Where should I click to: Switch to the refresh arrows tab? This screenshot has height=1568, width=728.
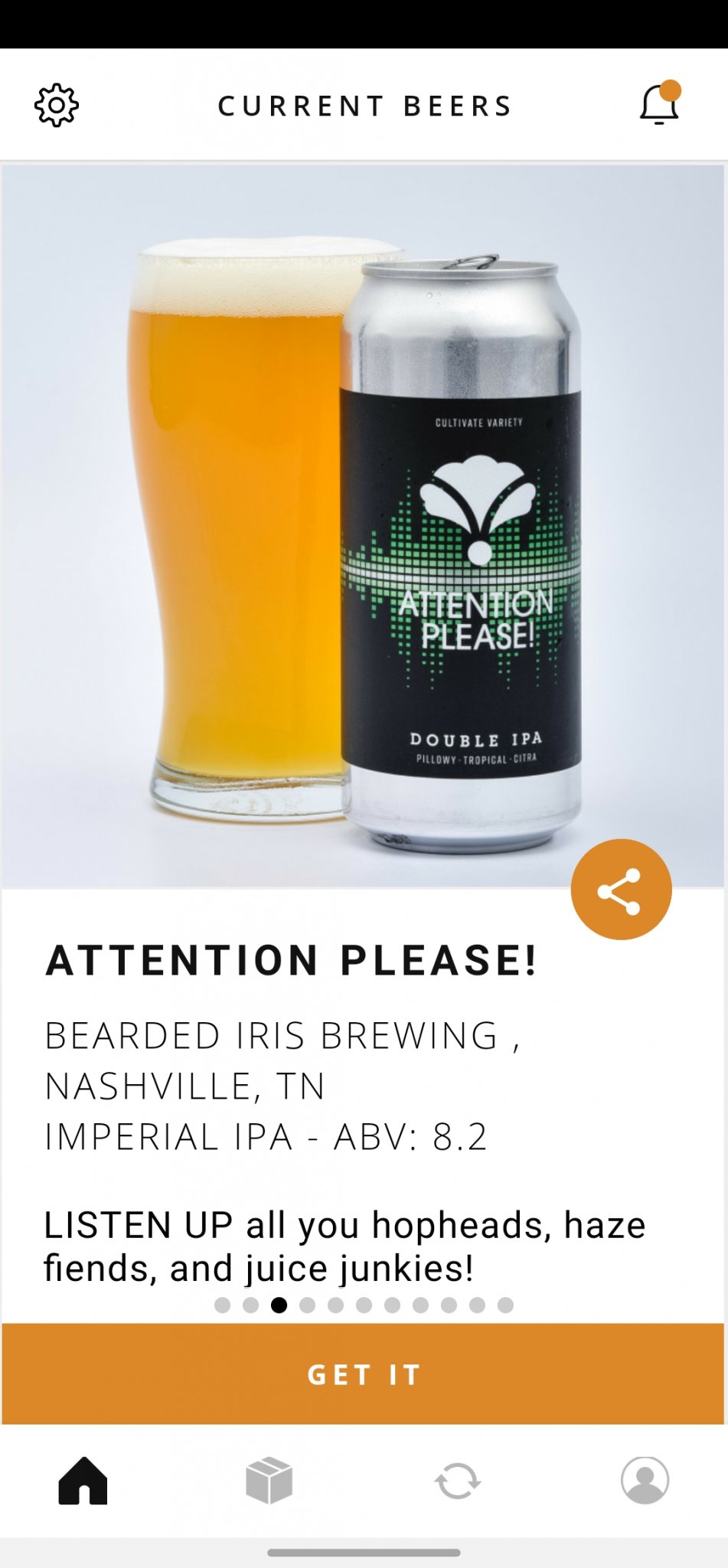[457, 1480]
